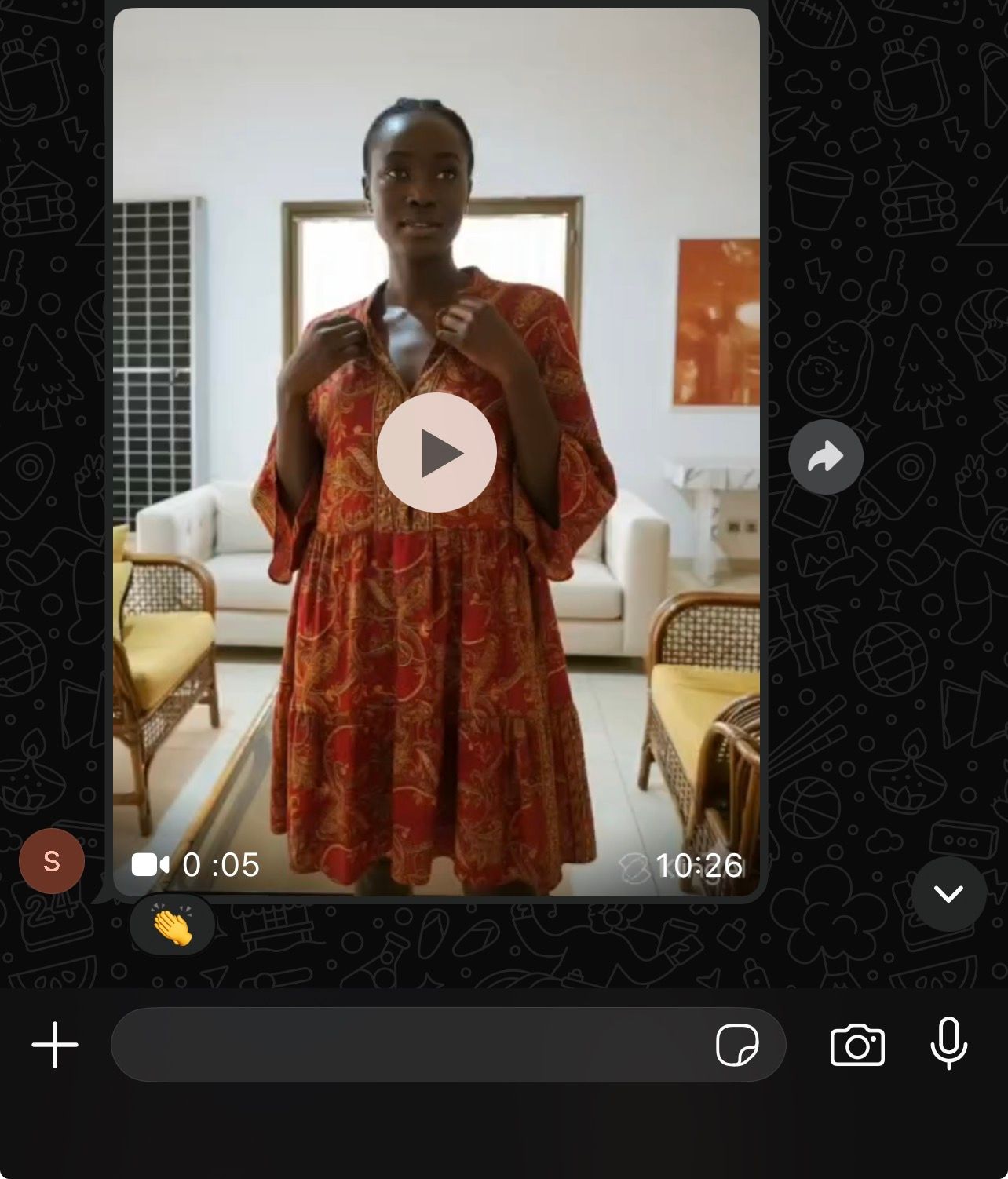This screenshot has width=1008, height=1179.
Task: Tap the microphone for a voice message
Action: pos(948,1043)
